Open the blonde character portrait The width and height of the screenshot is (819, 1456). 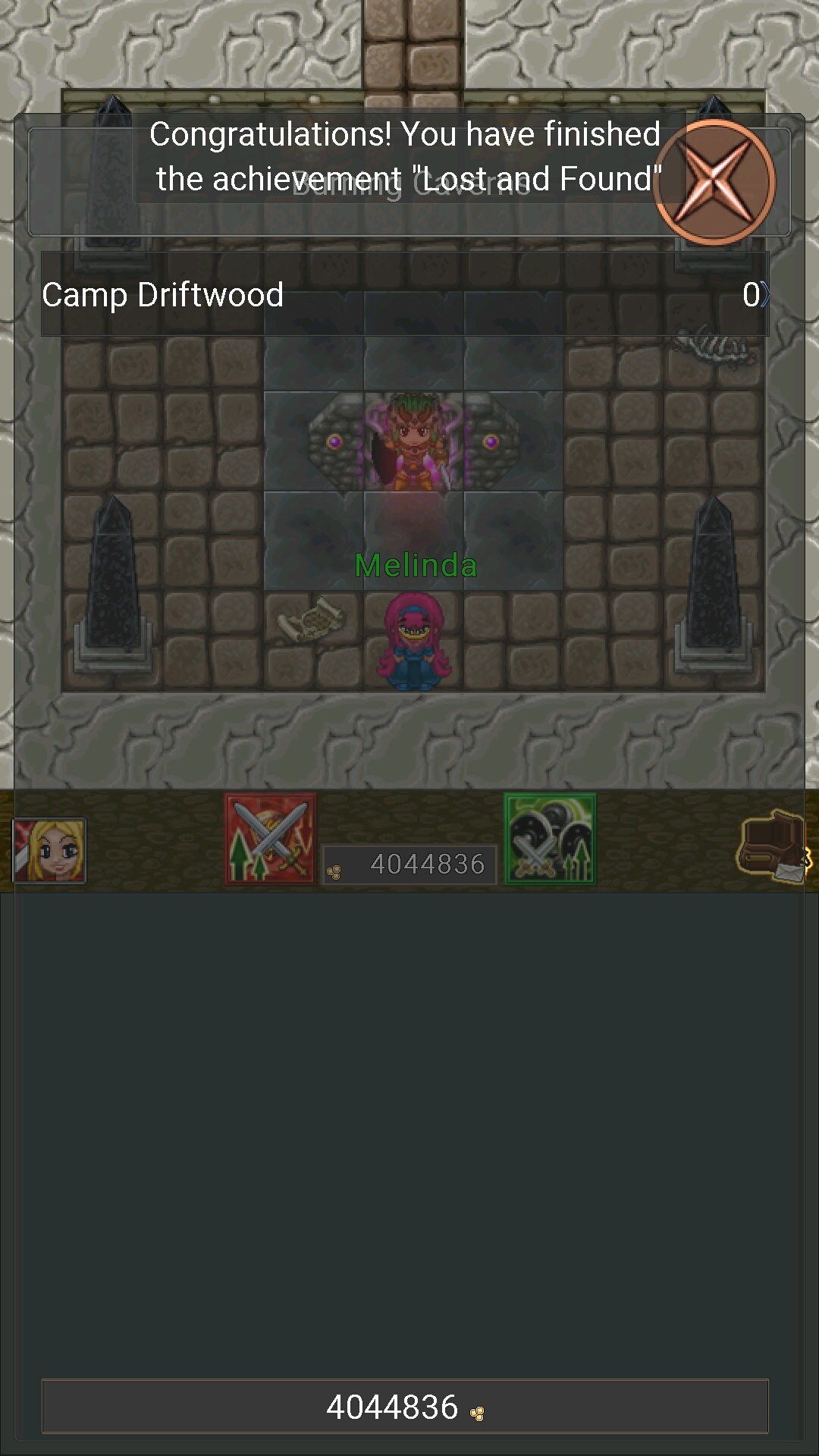(x=49, y=850)
